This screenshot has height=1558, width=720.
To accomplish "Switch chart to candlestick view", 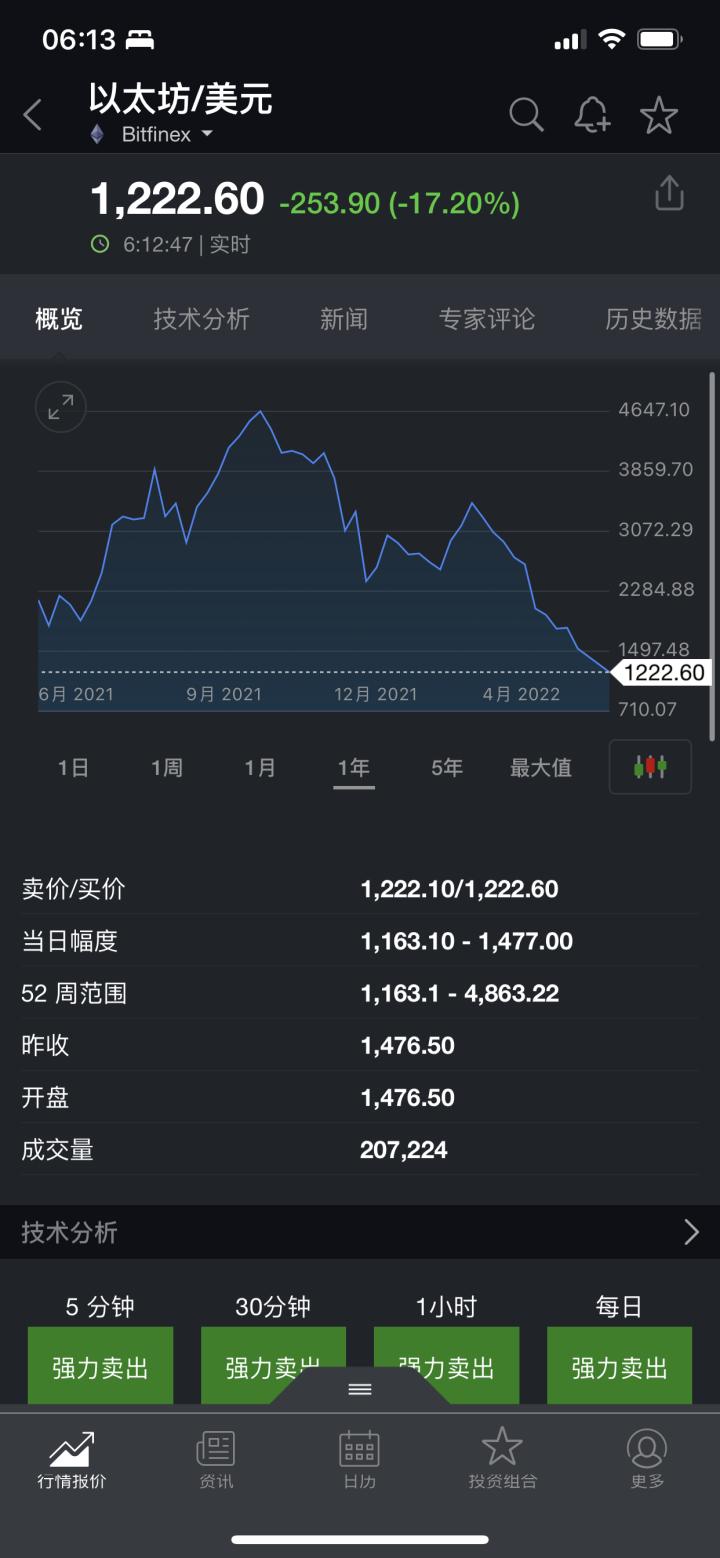I will [x=650, y=766].
